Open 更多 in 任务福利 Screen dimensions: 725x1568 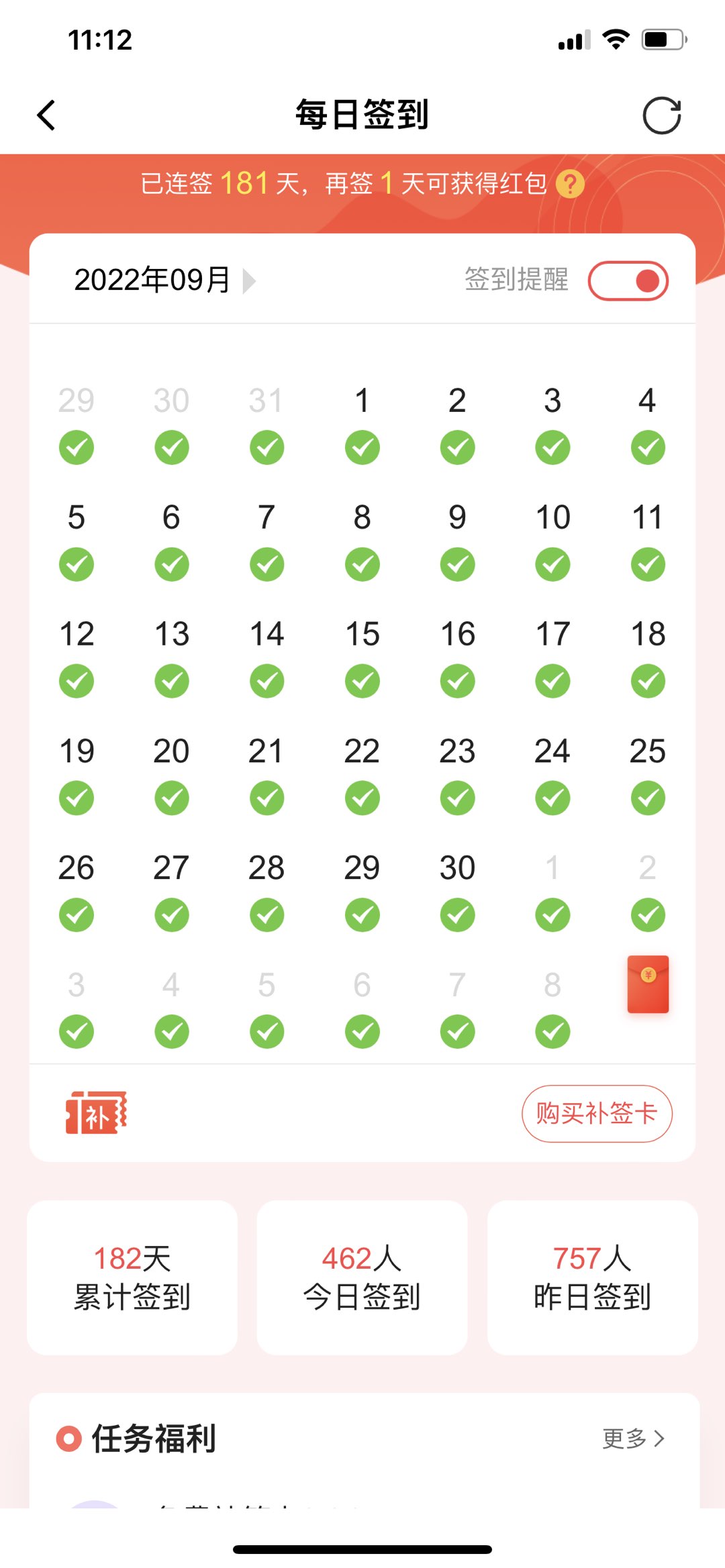[633, 1439]
